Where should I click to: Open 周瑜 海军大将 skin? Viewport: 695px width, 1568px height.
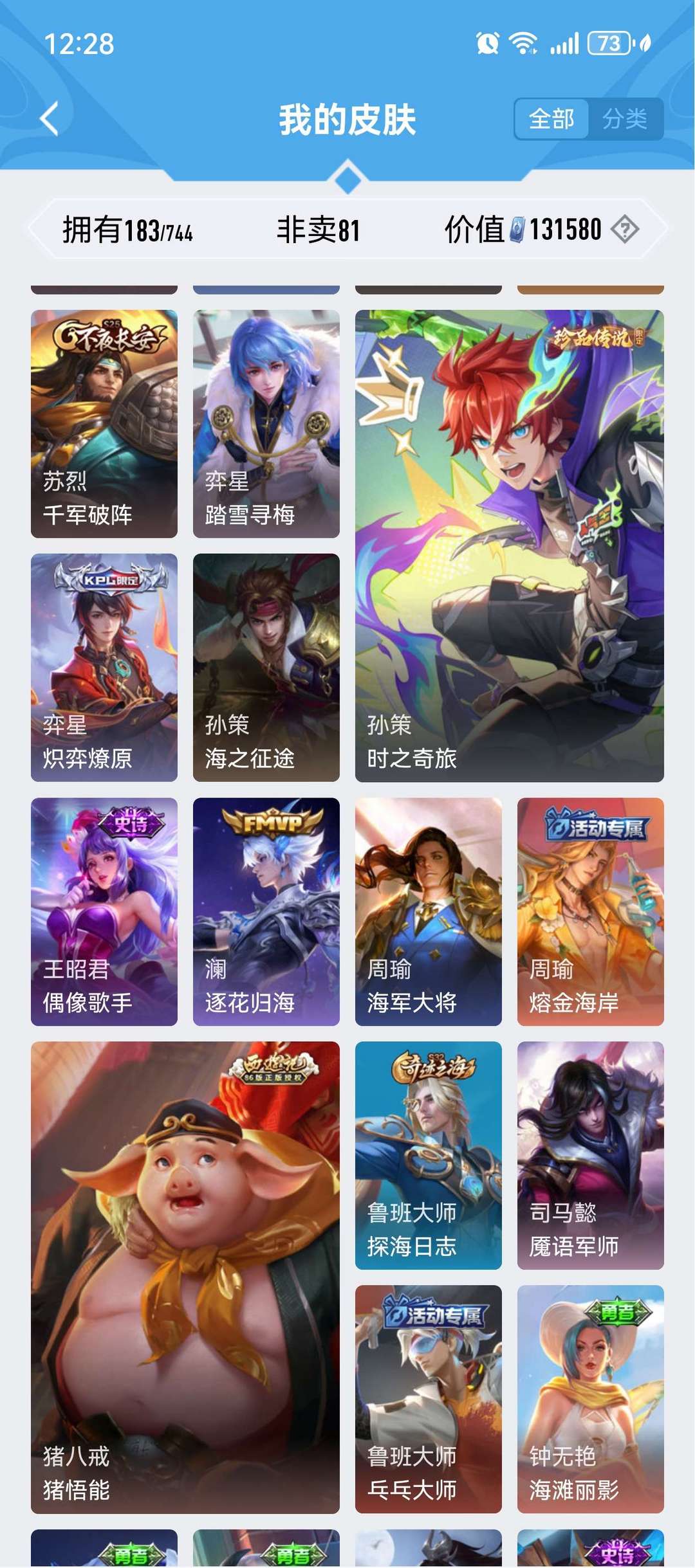[429, 911]
